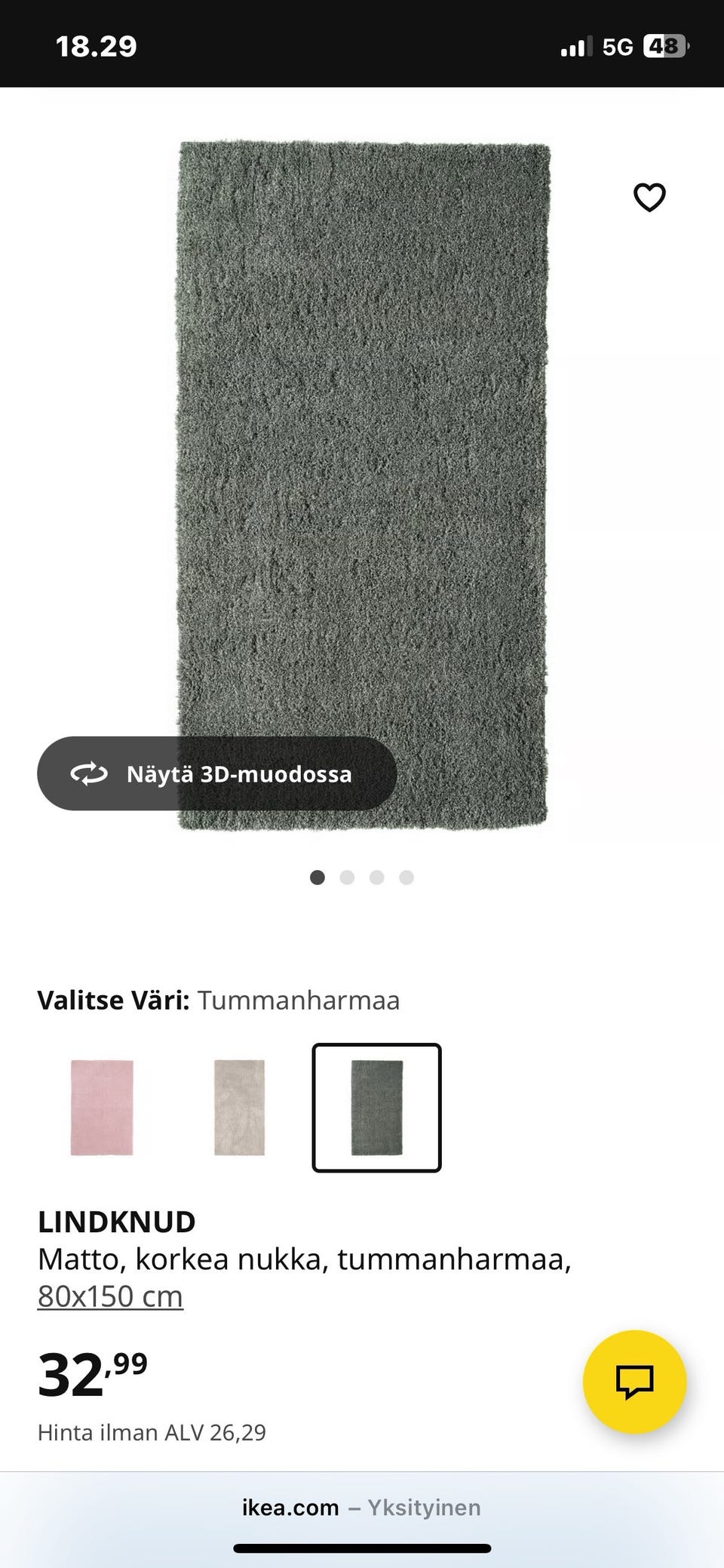Screen dimensions: 724x1568
Task: Tap the second carousel pagination dot
Action: click(347, 878)
